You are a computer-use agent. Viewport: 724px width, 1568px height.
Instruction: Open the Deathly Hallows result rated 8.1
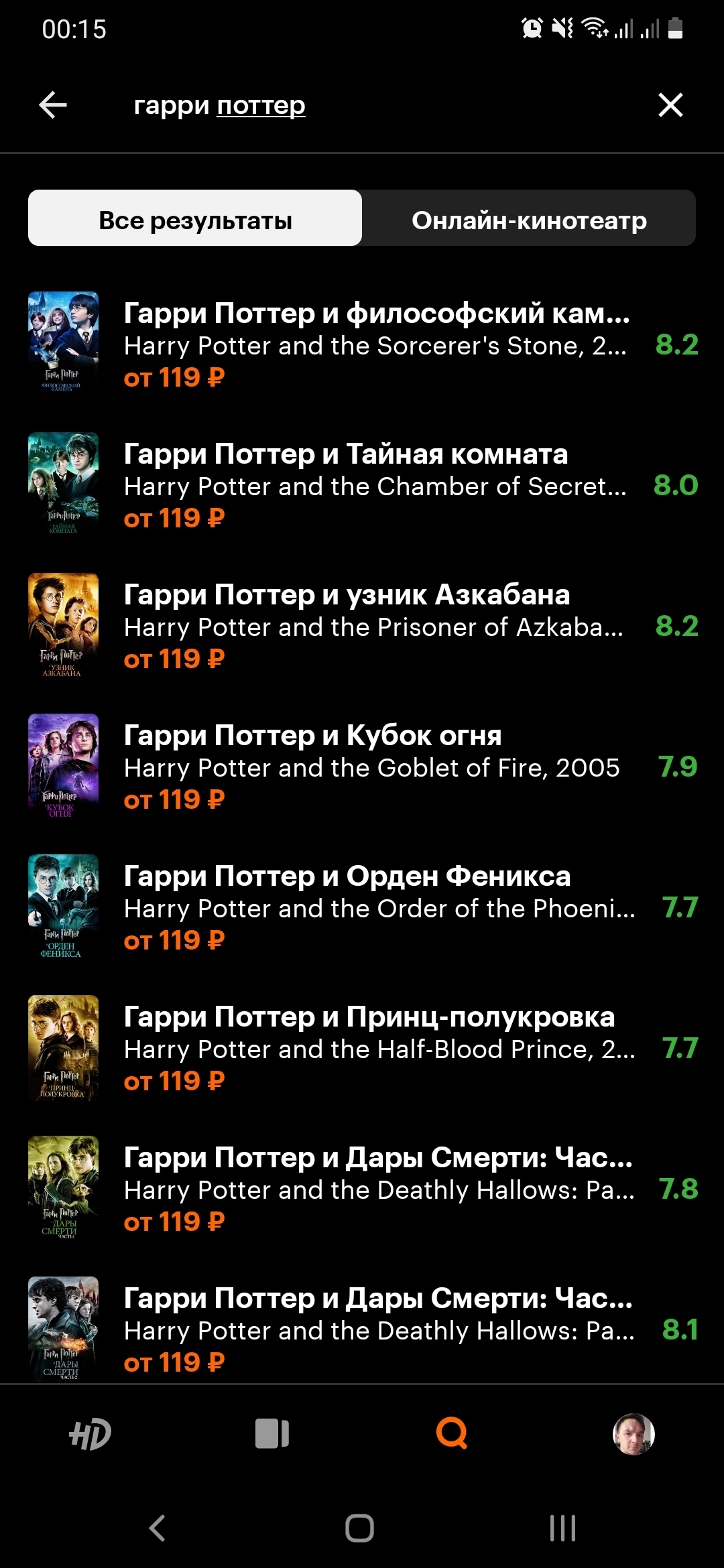(x=375, y=1329)
